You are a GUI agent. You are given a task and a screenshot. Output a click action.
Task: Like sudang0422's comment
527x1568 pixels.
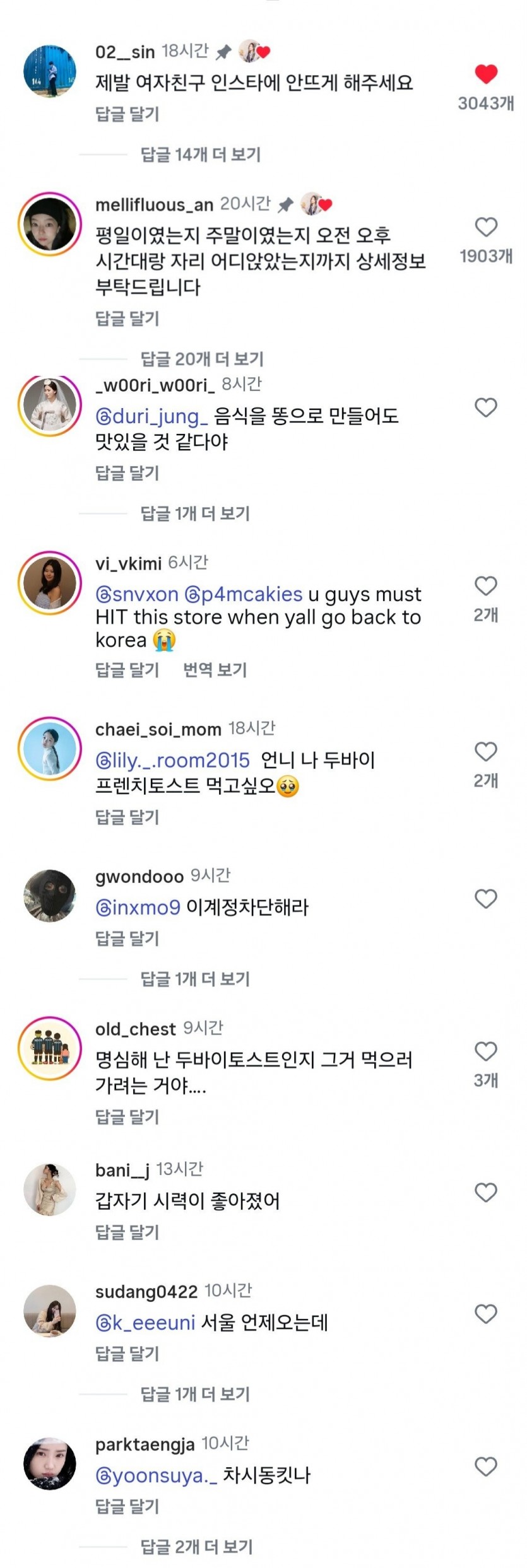(x=485, y=1314)
